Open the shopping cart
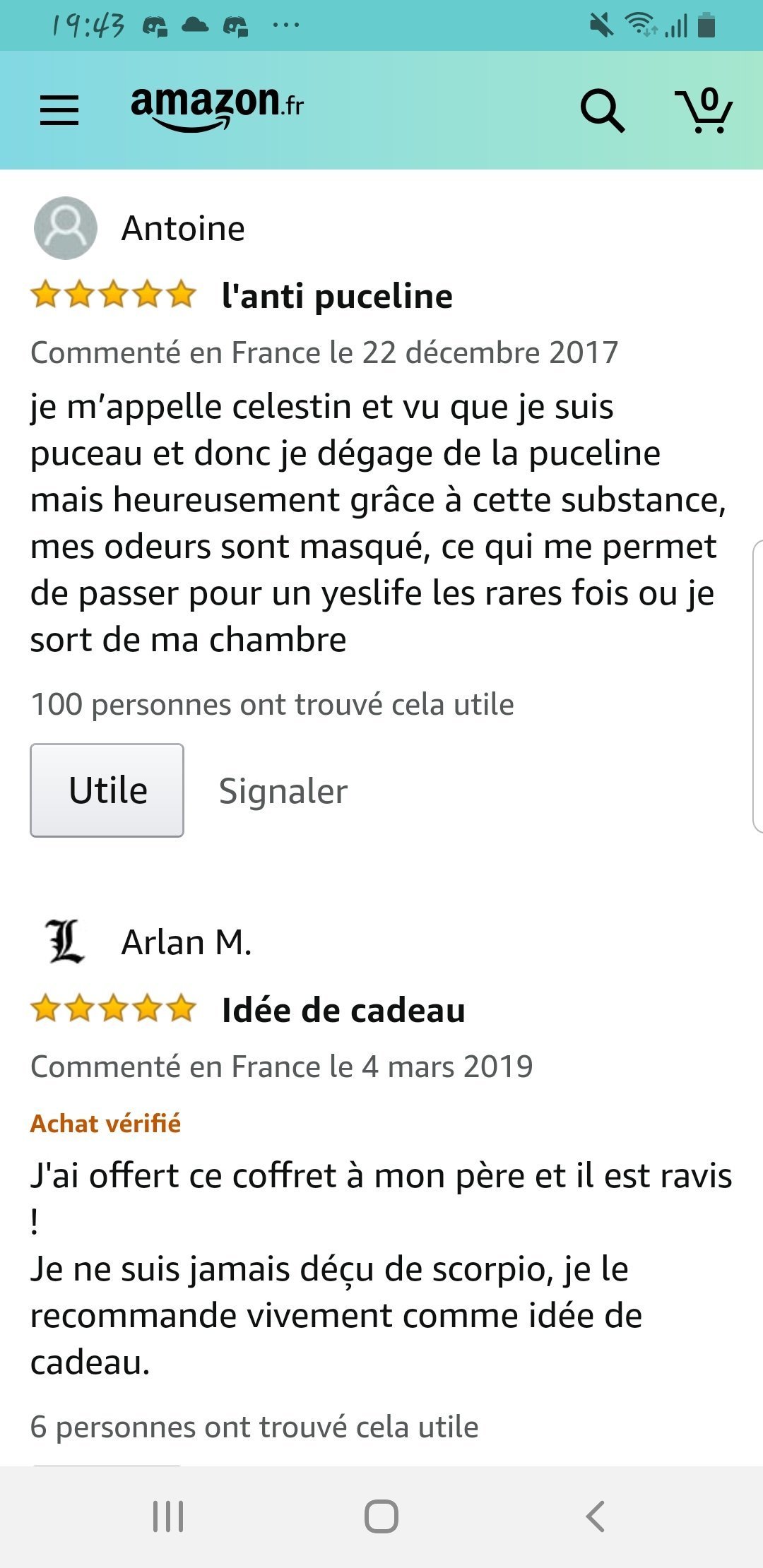Viewport: 763px width, 1568px height. (x=704, y=111)
